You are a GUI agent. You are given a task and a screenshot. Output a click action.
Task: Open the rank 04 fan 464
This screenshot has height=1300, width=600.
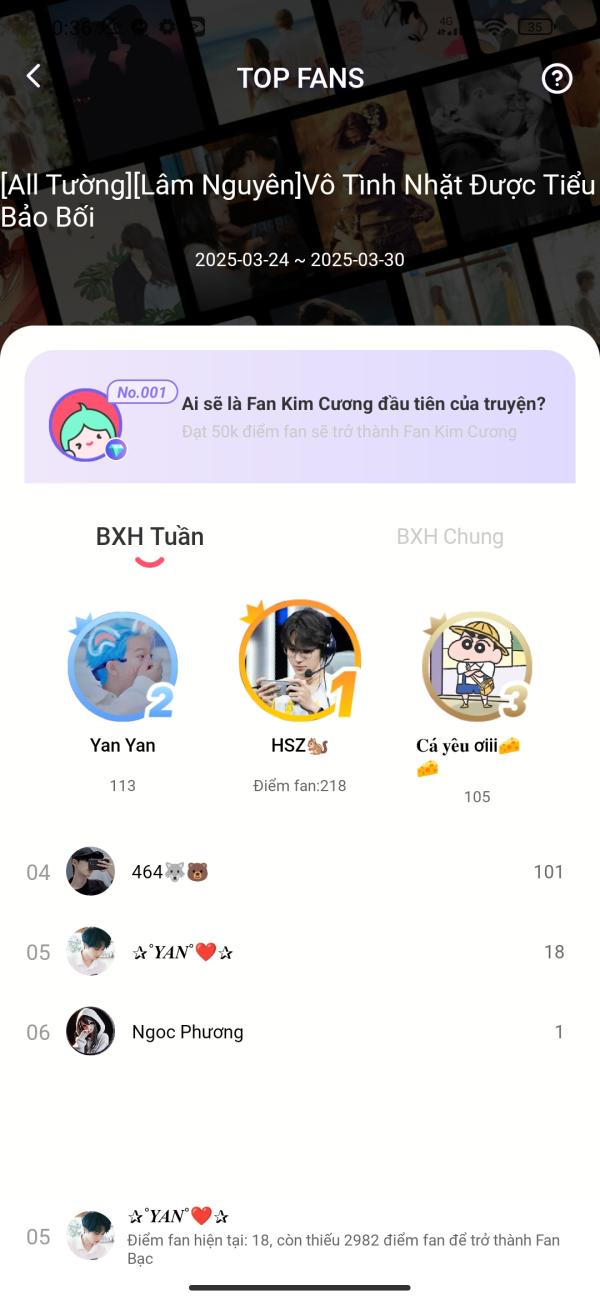[x=300, y=872]
